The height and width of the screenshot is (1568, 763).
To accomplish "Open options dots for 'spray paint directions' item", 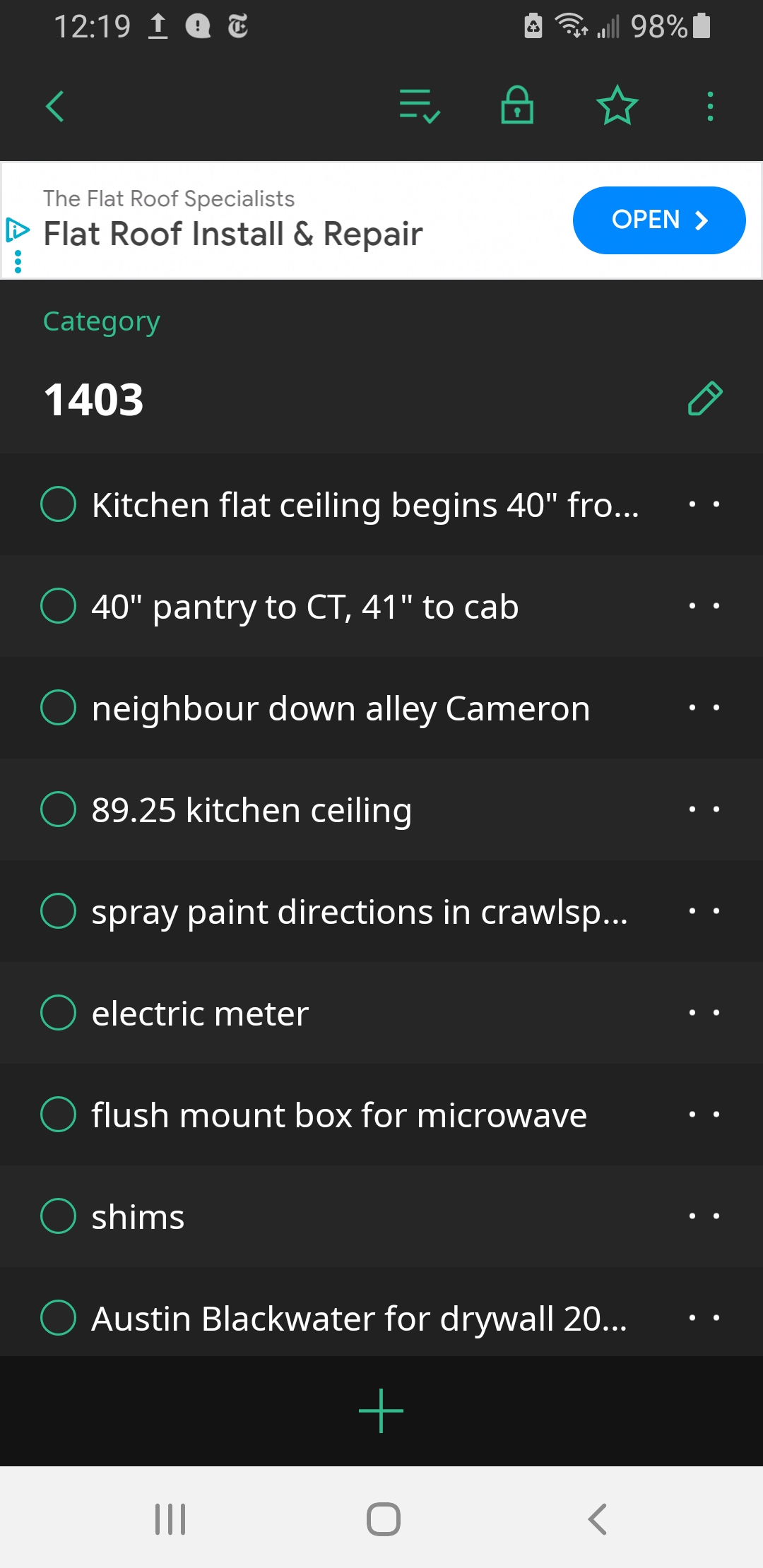I will 704,911.
